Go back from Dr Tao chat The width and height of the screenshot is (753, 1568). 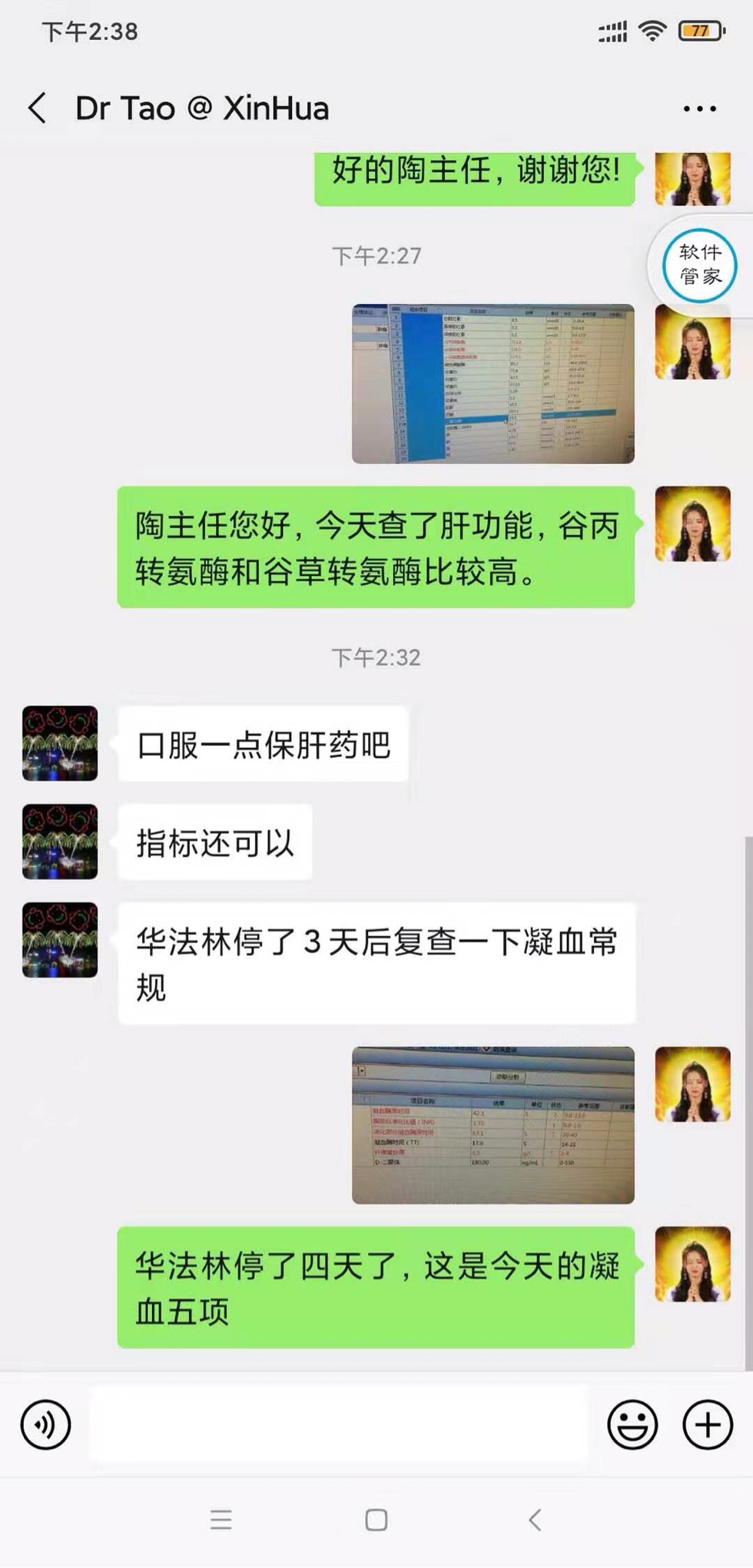click(37, 108)
